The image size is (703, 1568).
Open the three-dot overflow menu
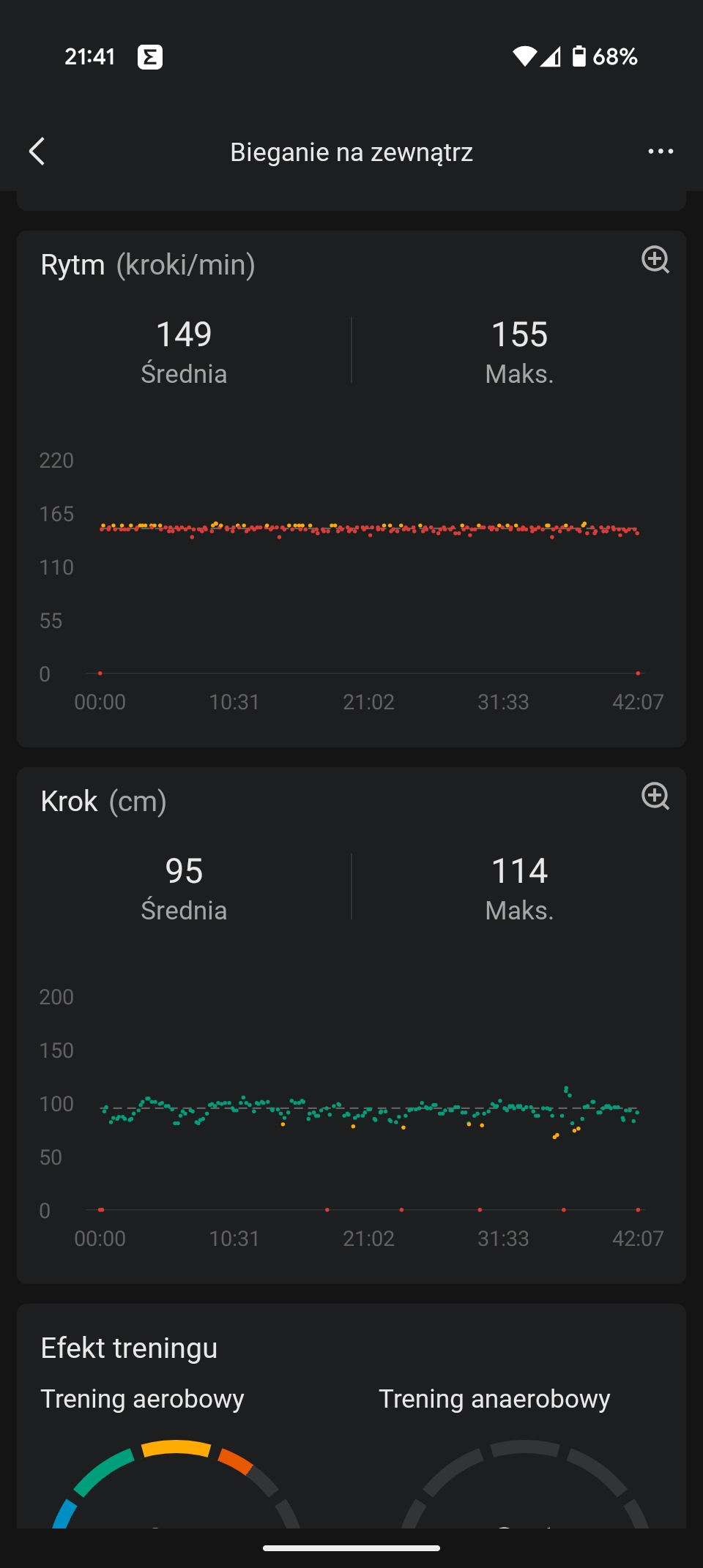click(x=661, y=152)
